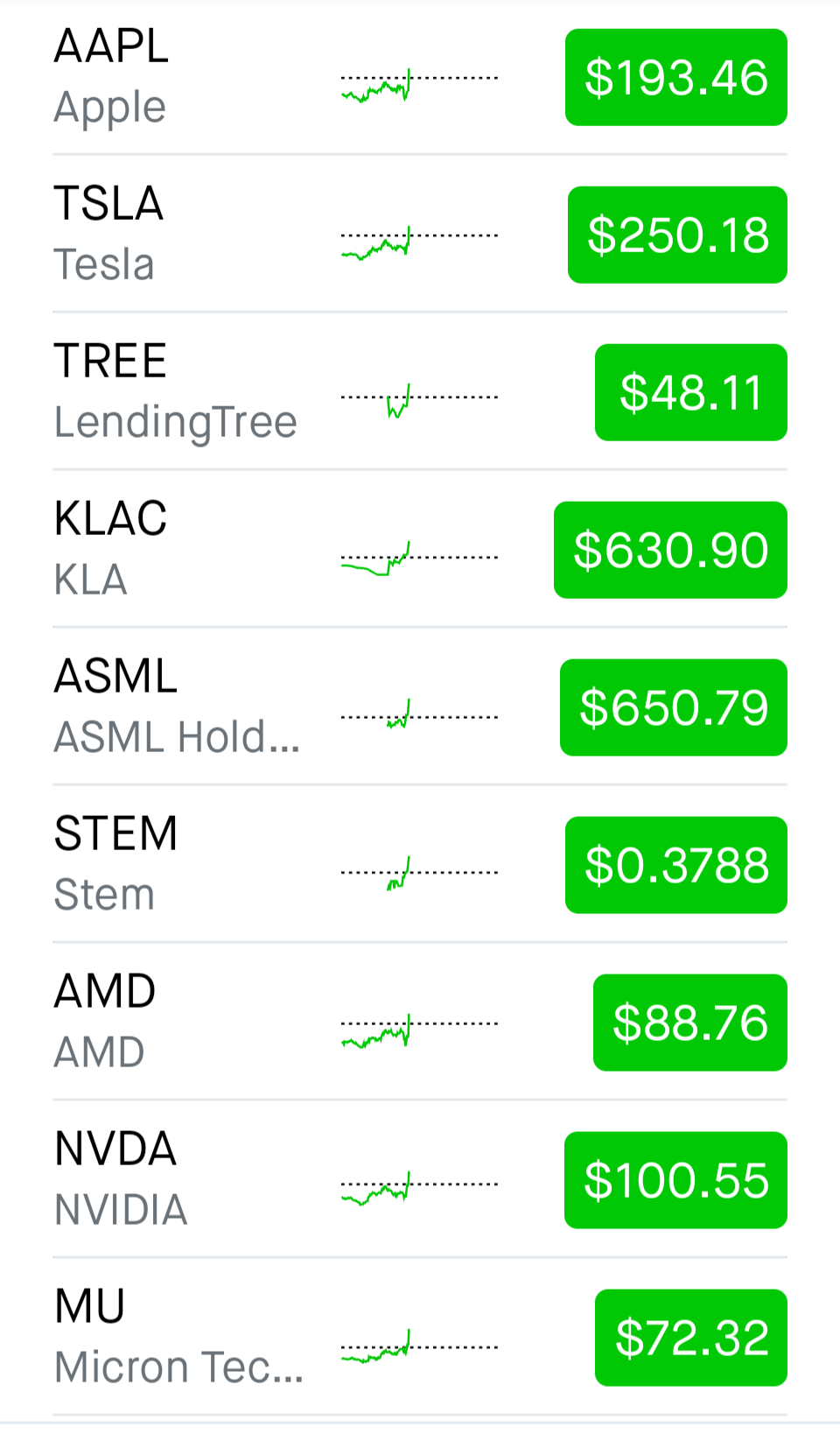840x1434 pixels.
Task: Open the AAPL Apple stock row
Action: click(x=420, y=77)
